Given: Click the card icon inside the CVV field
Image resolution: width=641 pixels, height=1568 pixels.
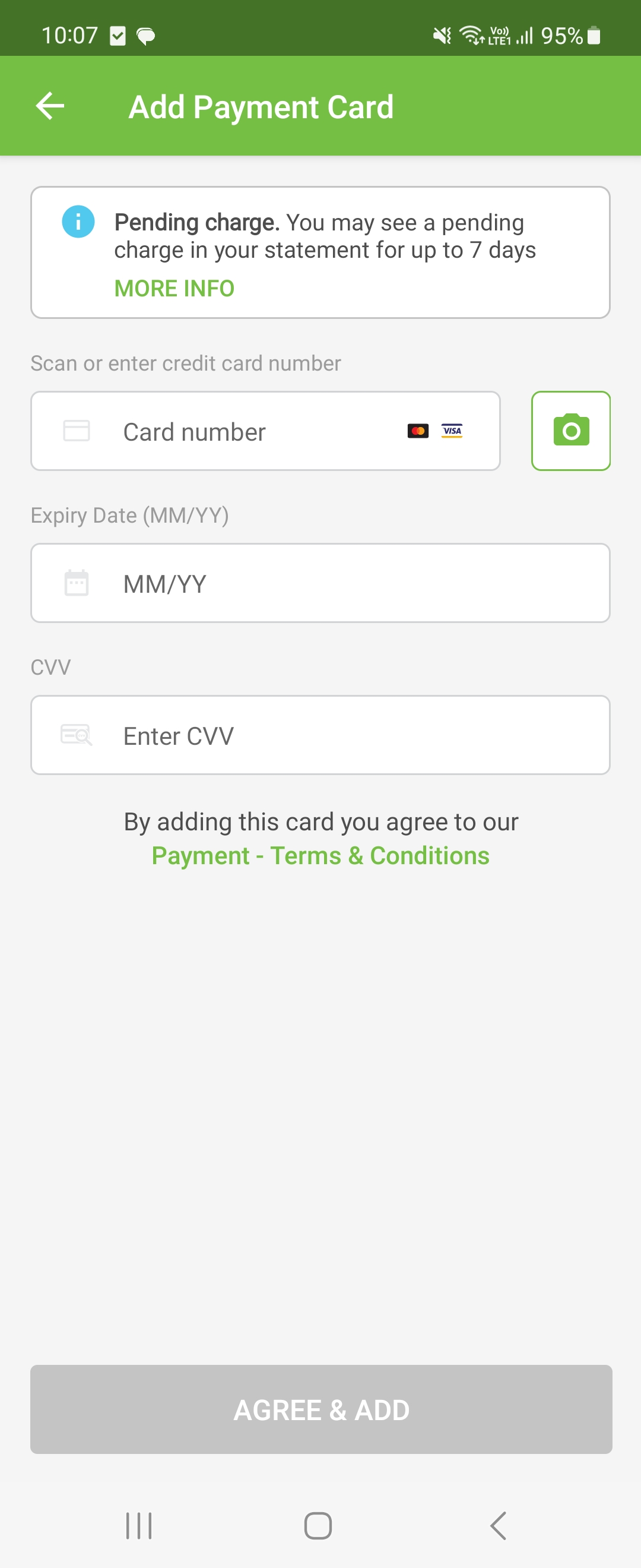Looking at the screenshot, I should point(77,735).
